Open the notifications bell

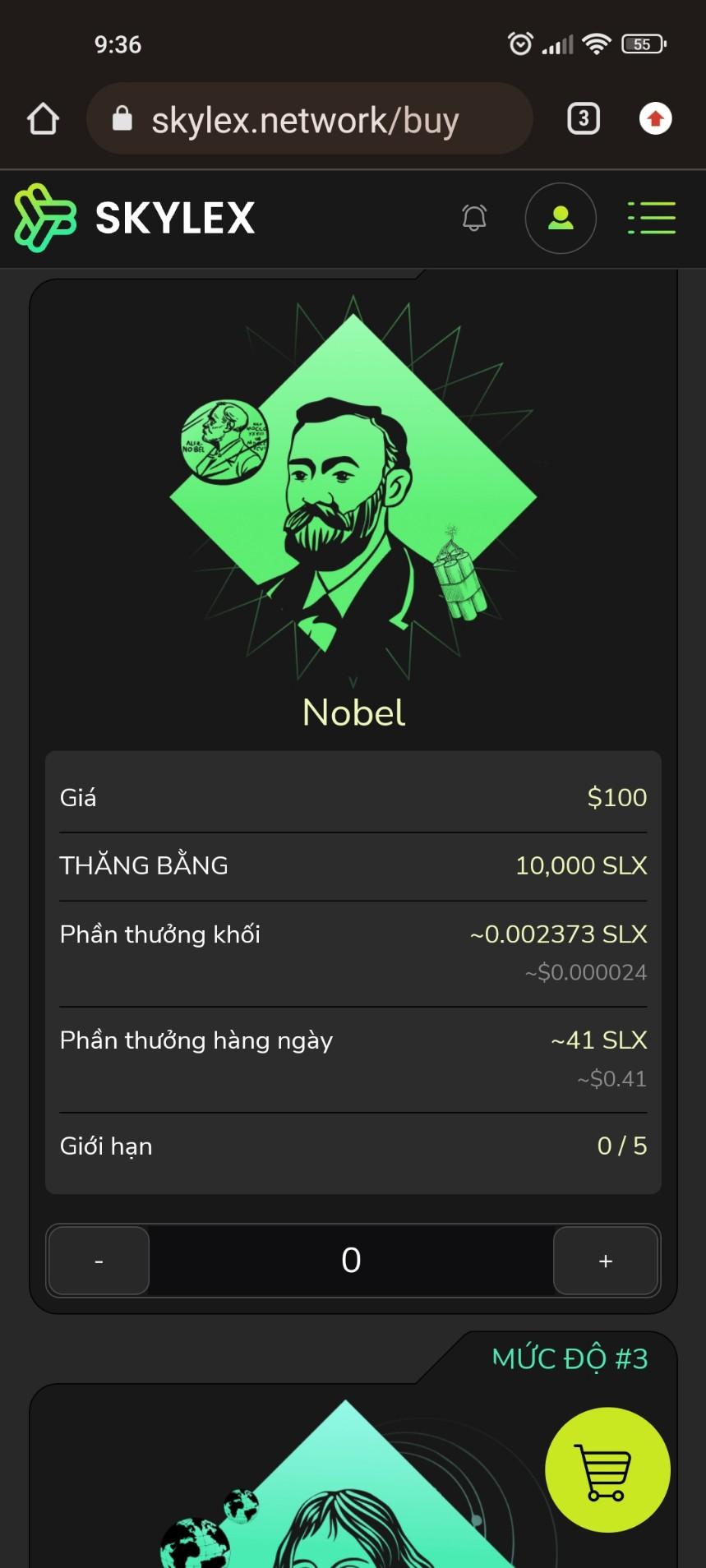(x=474, y=218)
